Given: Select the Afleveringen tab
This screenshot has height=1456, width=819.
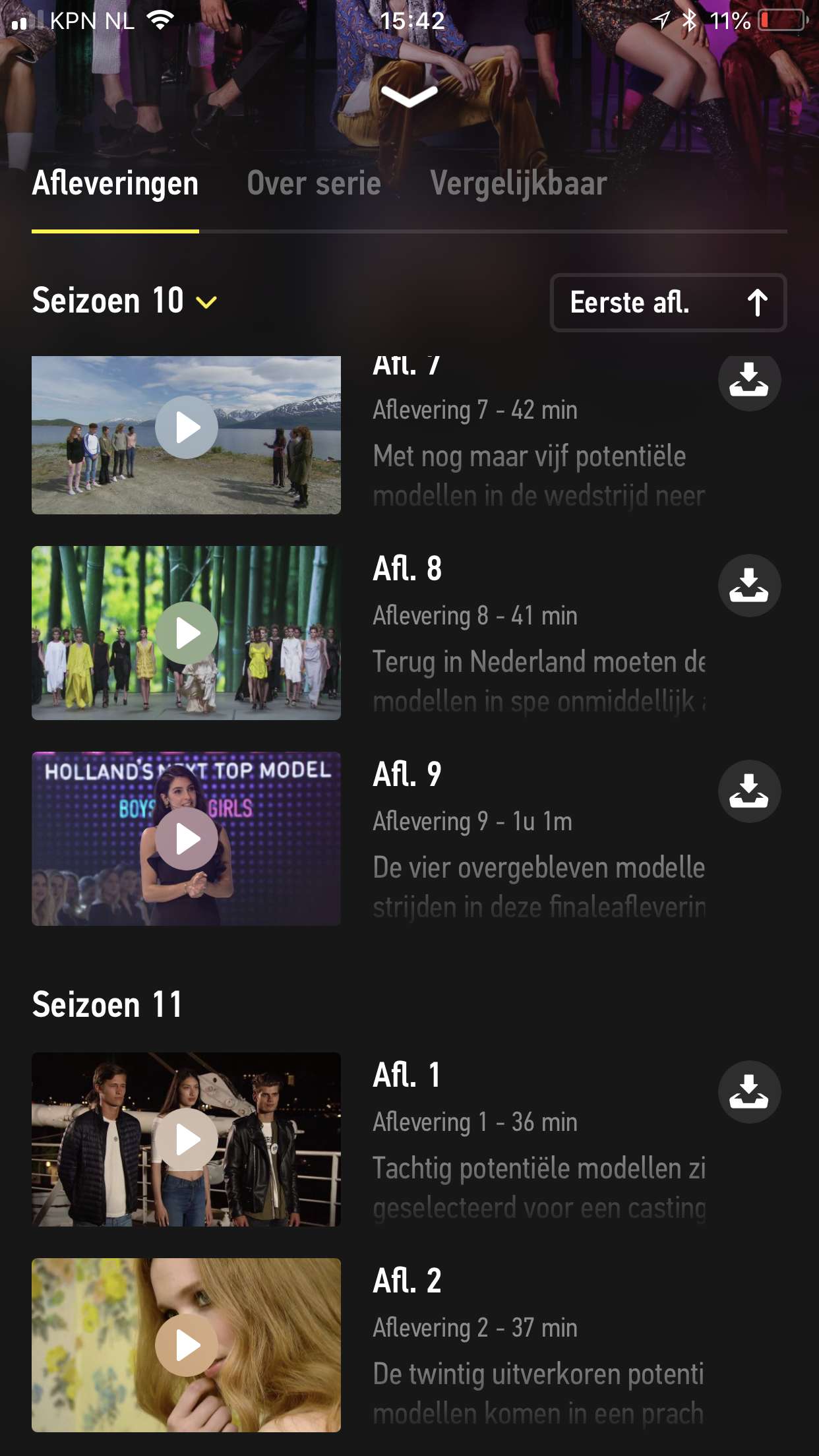Looking at the screenshot, I should 115,183.
